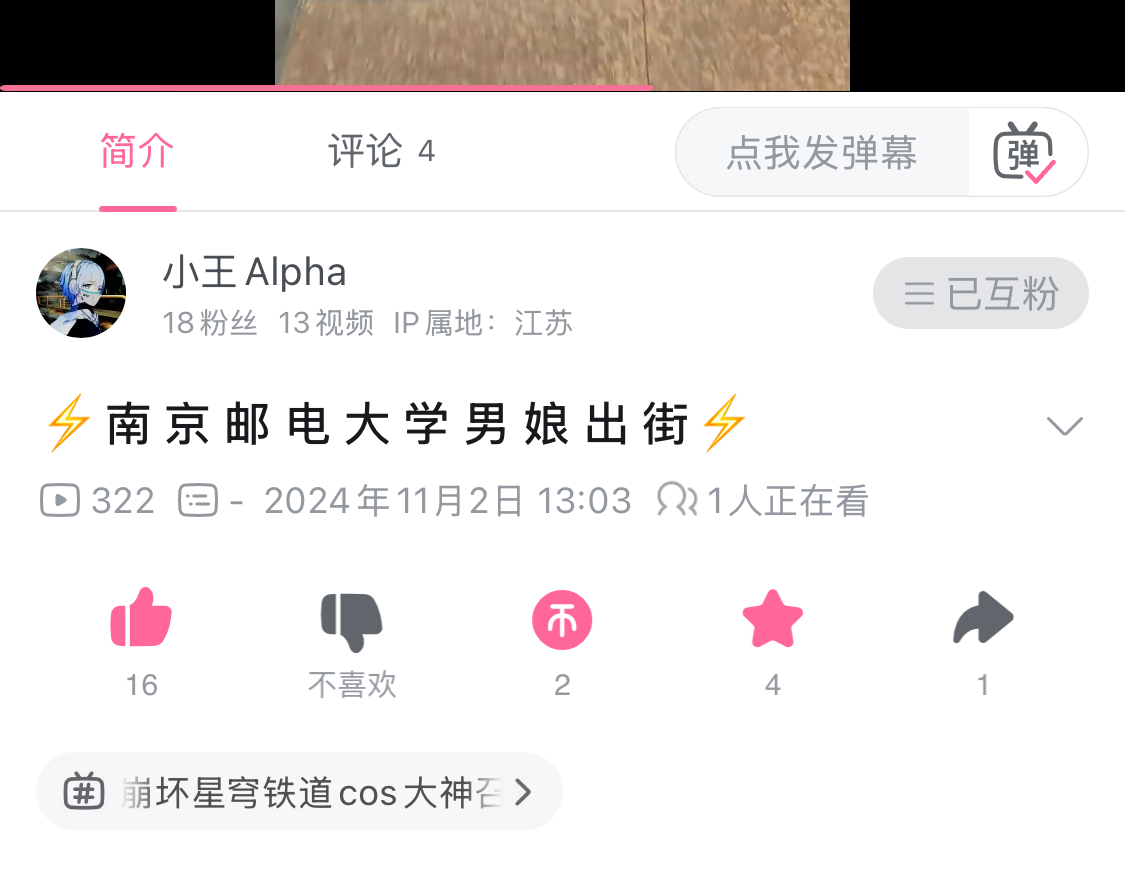Image resolution: width=1125 pixels, height=870 pixels.
Task: Switch to the 评论 comments tab
Action: coord(381,152)
